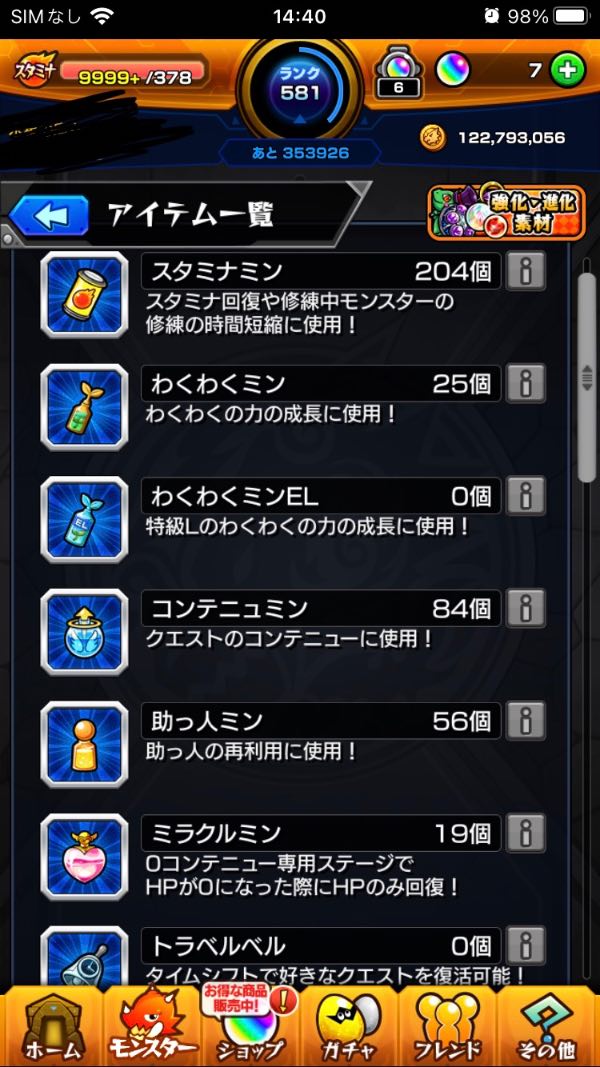Open info for ミラクルミン
600x1067 pixels.
click(x=526, y=832)
